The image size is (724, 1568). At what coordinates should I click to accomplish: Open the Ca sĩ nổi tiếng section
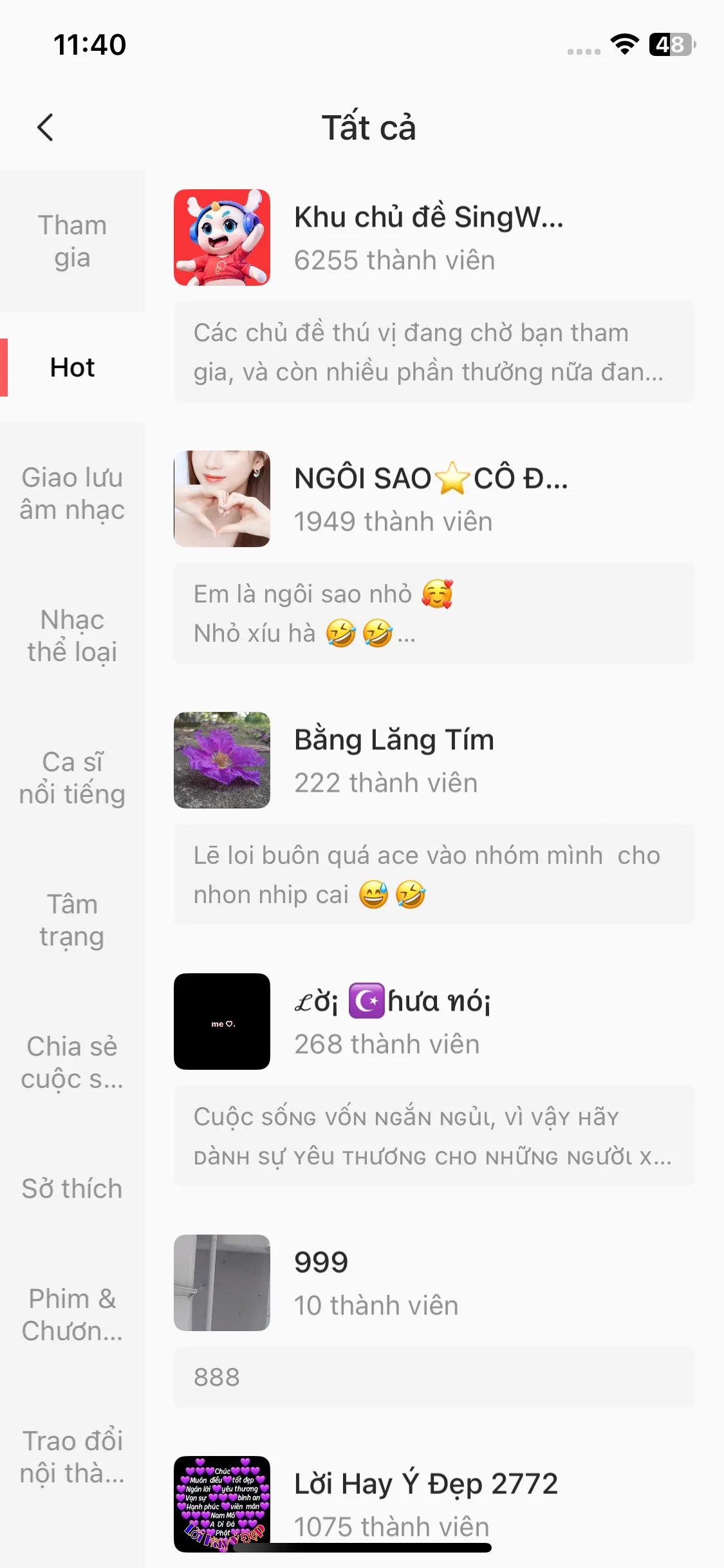72,778
